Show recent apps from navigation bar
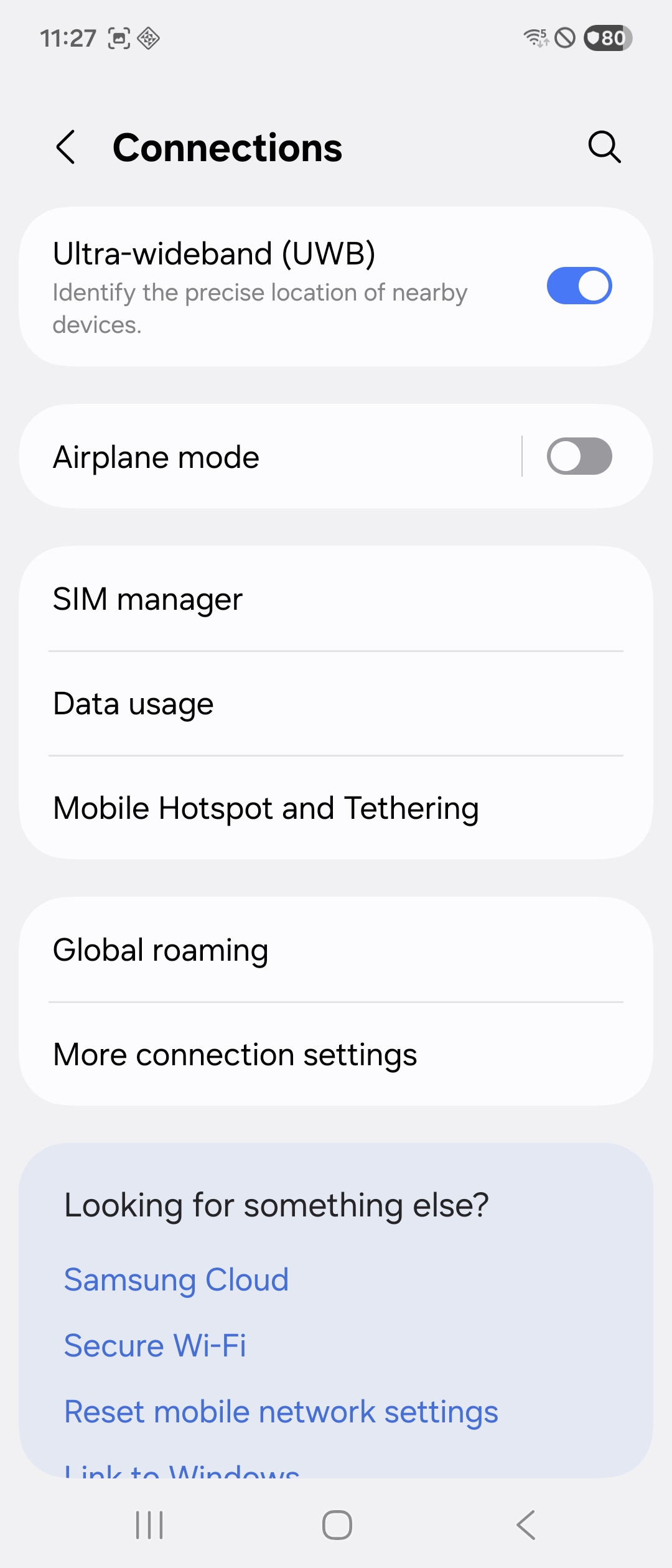 tap(149, 1525)
